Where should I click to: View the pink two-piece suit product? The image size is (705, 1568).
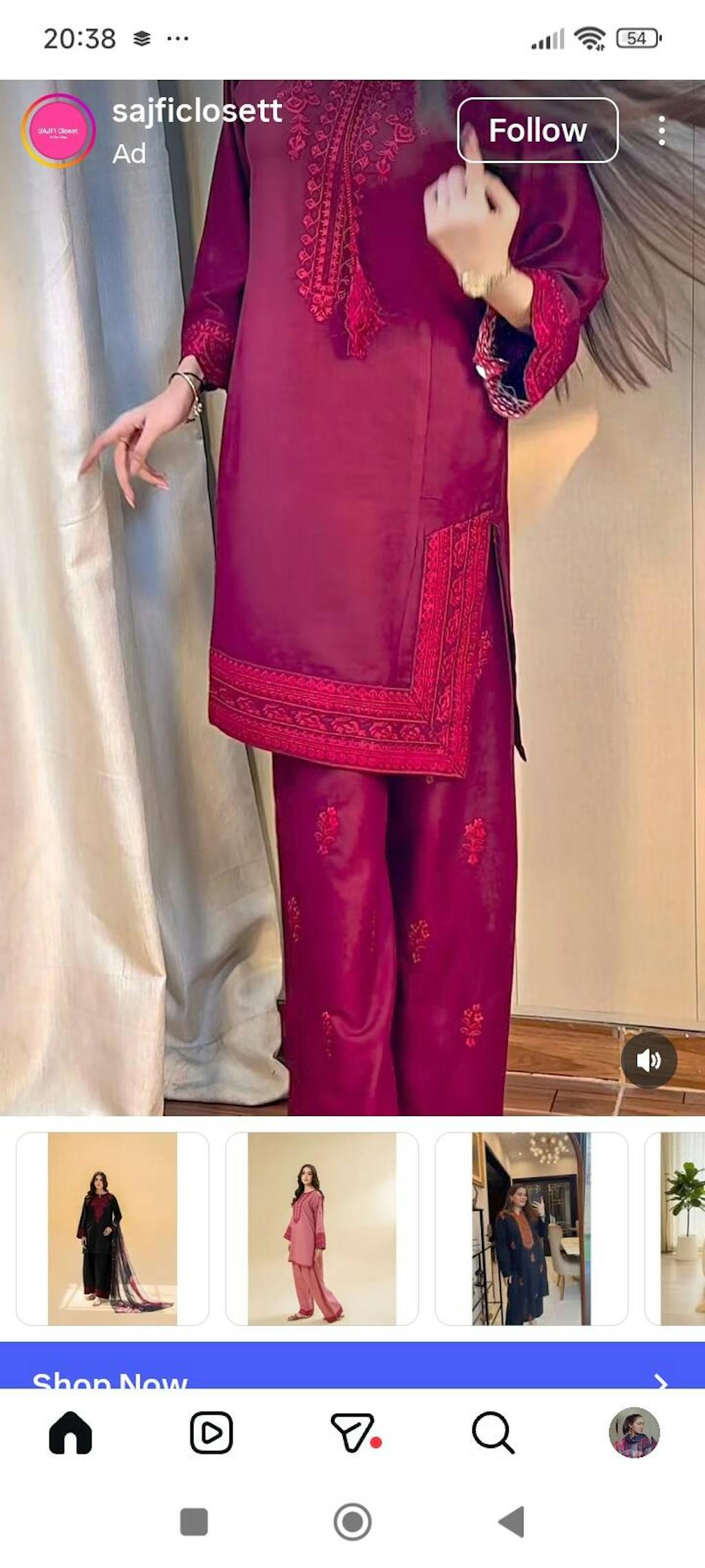tap(322, 1228)
